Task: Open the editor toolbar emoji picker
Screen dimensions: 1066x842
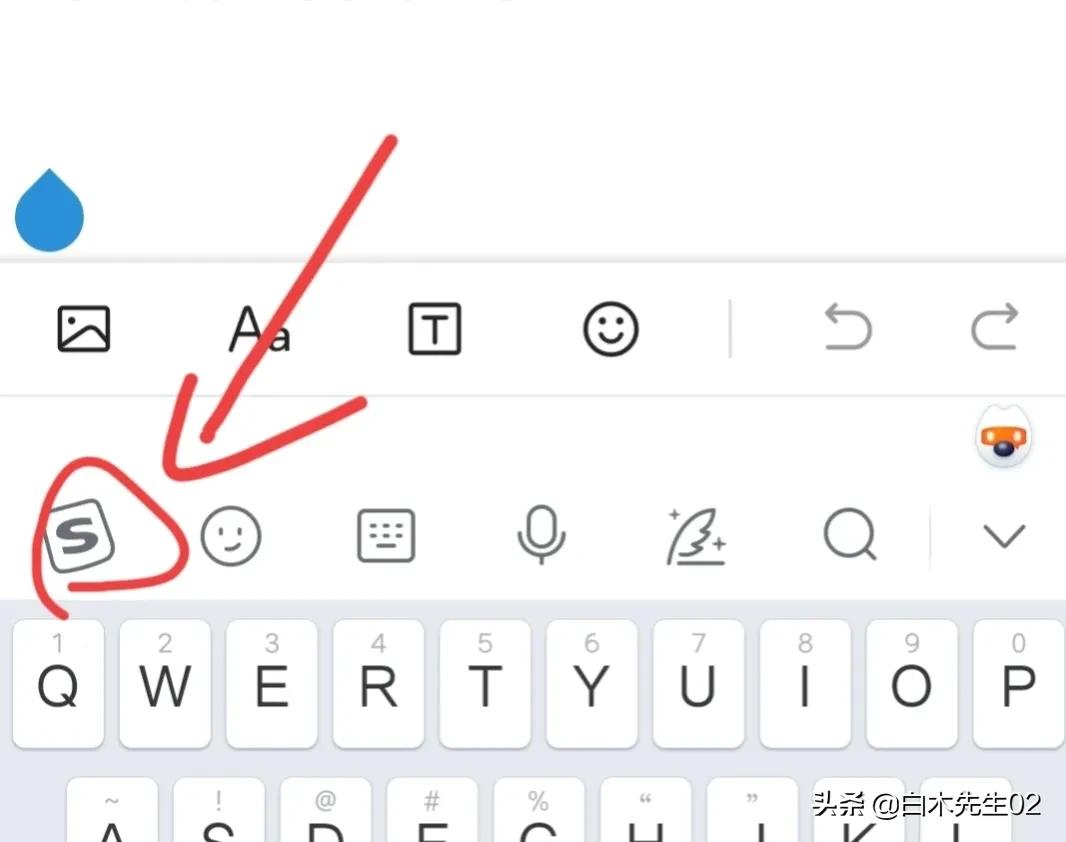Action: tap(611, 329)
